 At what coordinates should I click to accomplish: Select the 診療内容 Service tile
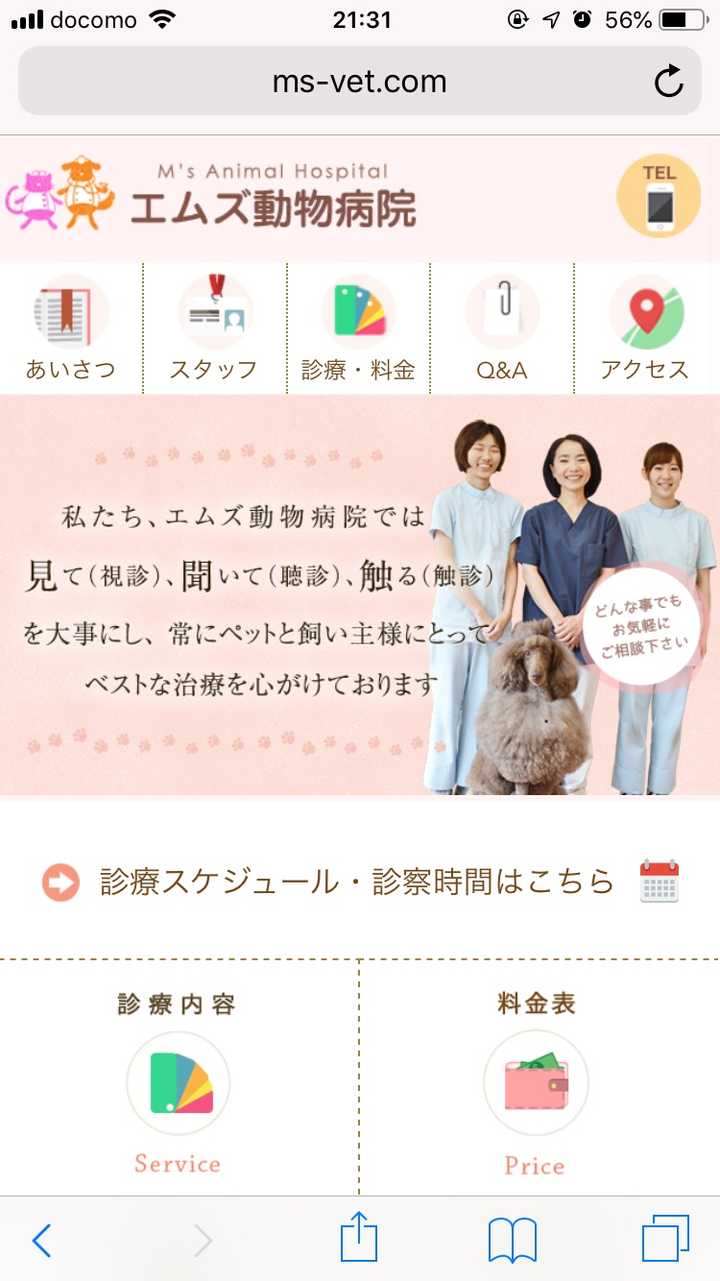click(x=178, y=1082)
